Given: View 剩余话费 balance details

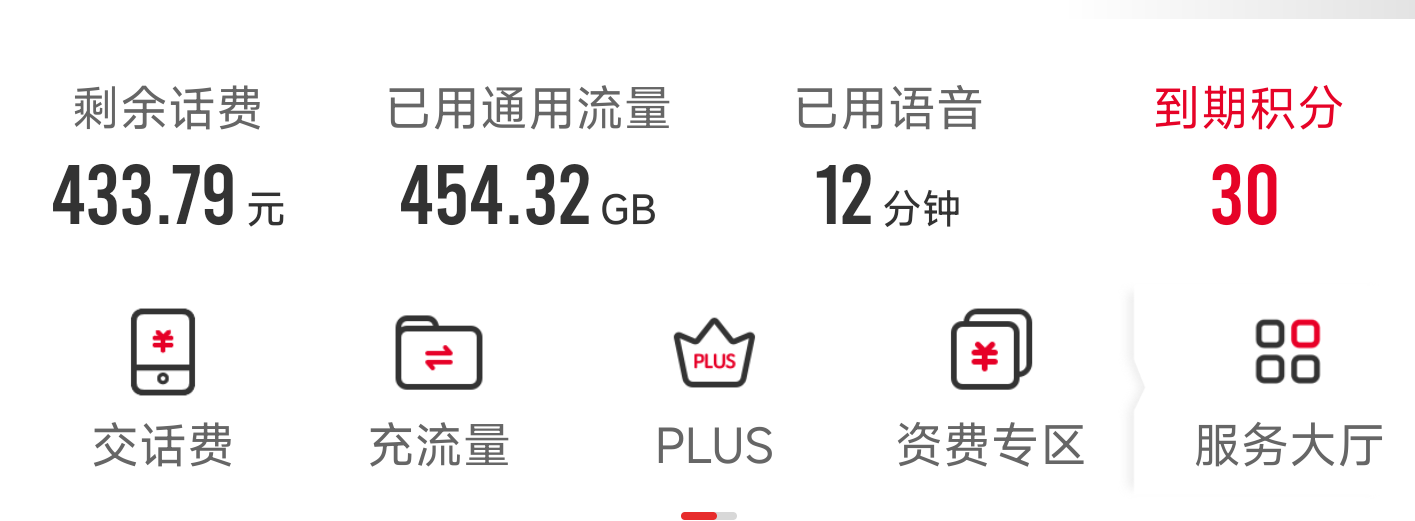Looking at the screenshot, I should click(x=168, y=160).
